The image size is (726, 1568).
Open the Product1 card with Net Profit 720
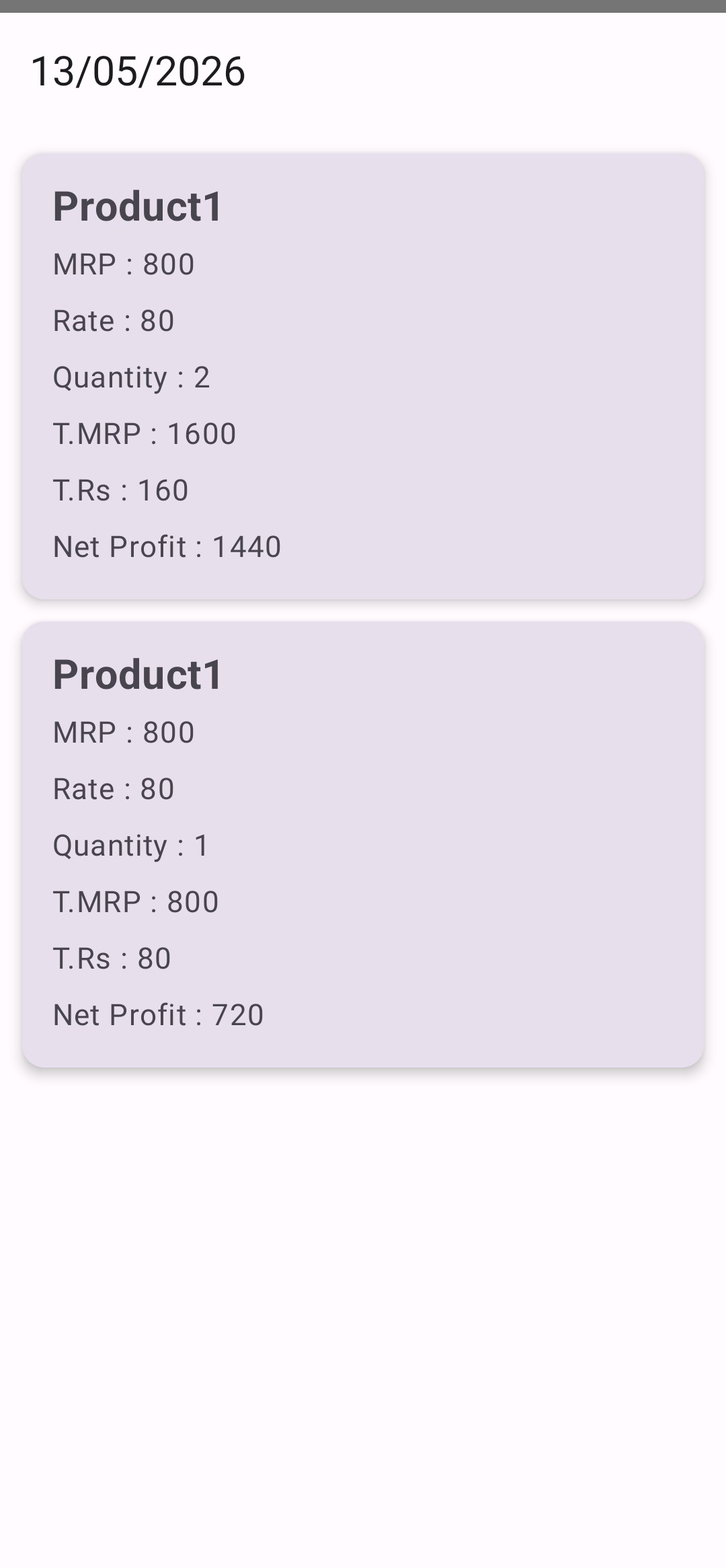pos(363,844)
